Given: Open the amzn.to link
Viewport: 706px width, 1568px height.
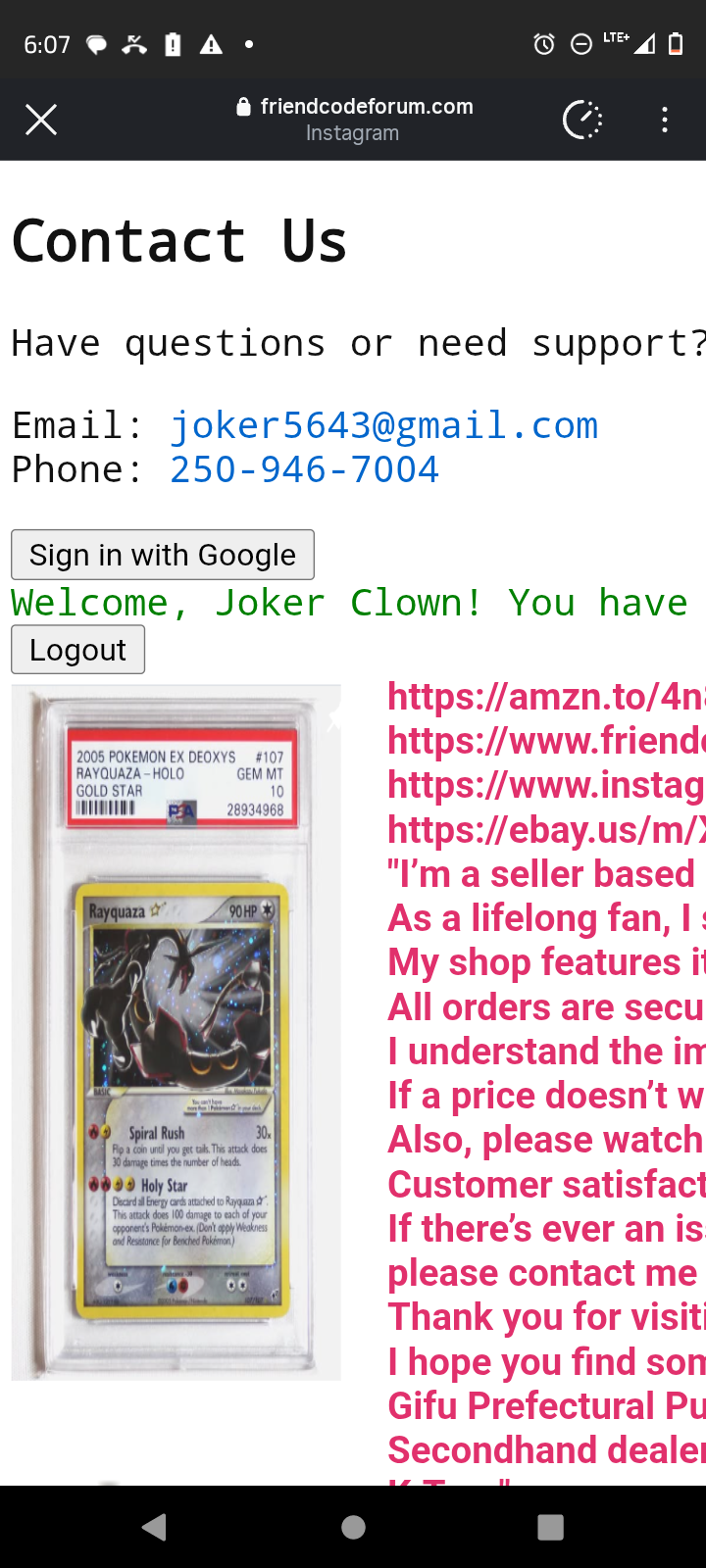Looking at the screenshot, I should pos(545,697).
